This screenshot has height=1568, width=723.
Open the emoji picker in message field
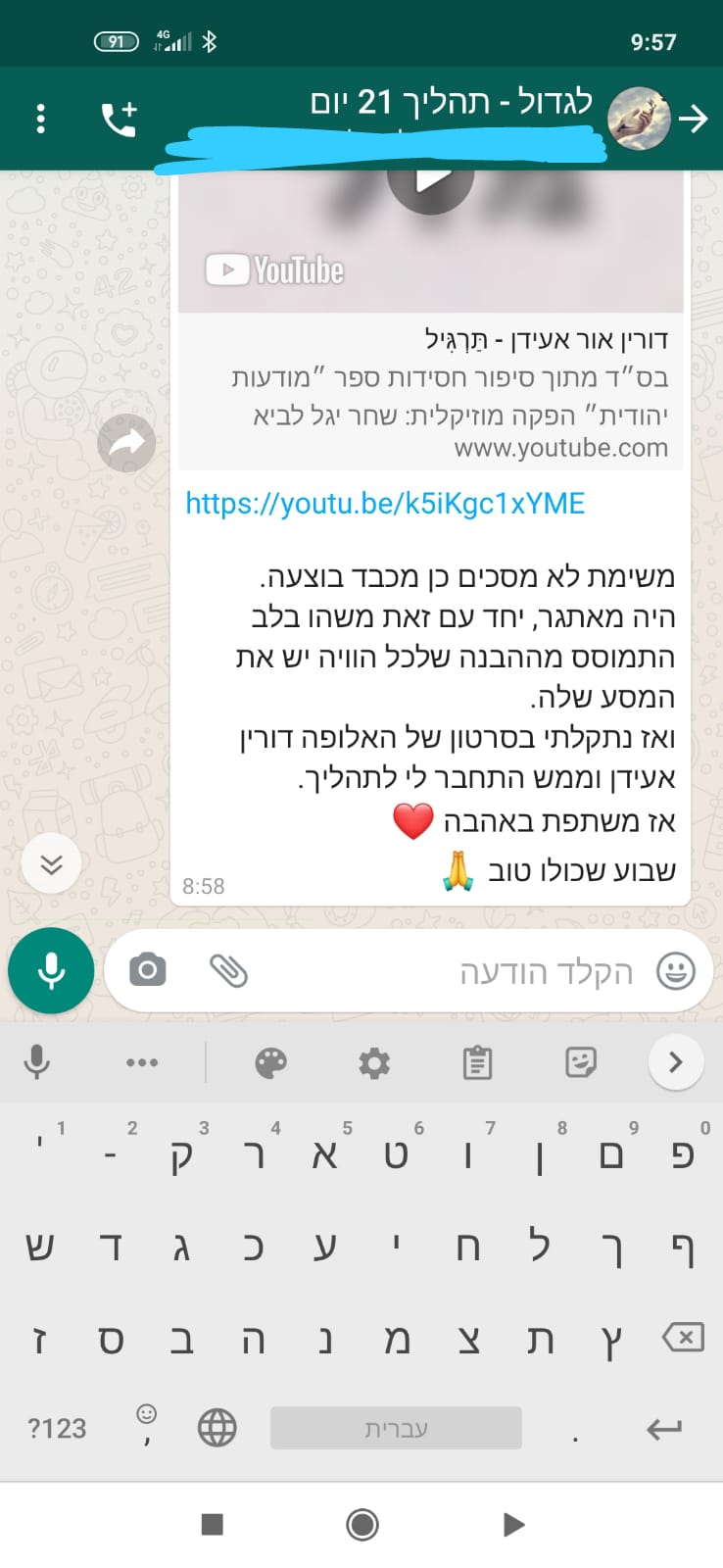click(x=675, y=971)
